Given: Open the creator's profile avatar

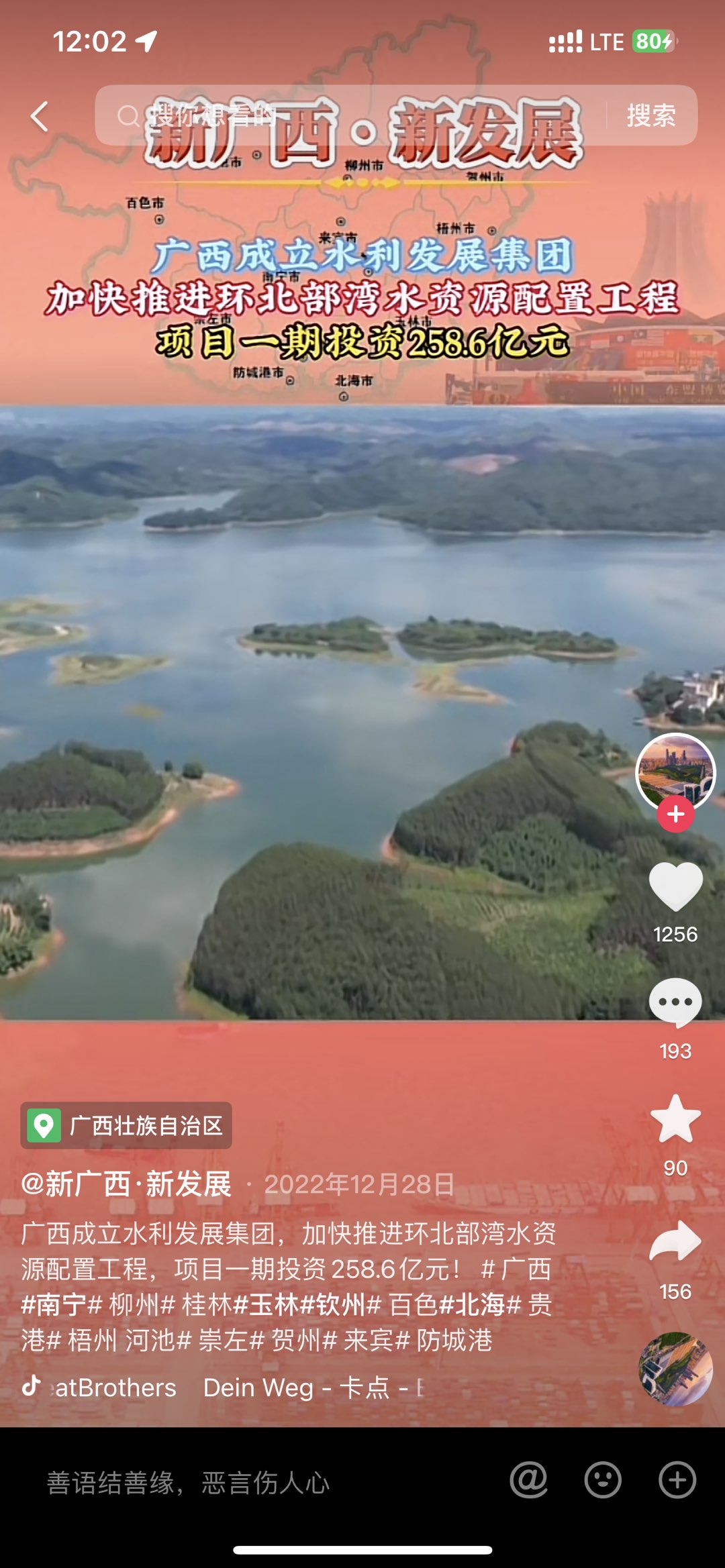Looking at the screenshot, I should click(x=675, y=772).
